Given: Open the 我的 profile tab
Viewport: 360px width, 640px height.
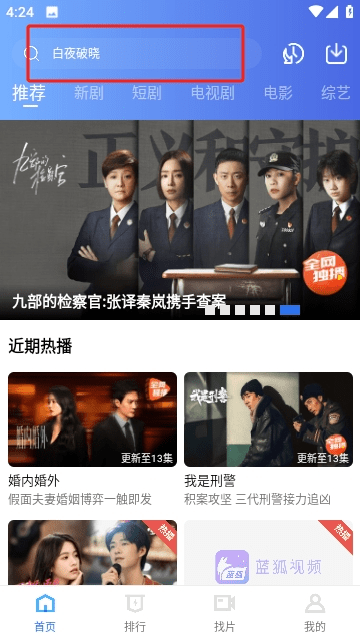Looking at the screenshot, I should tap(315, 613).
